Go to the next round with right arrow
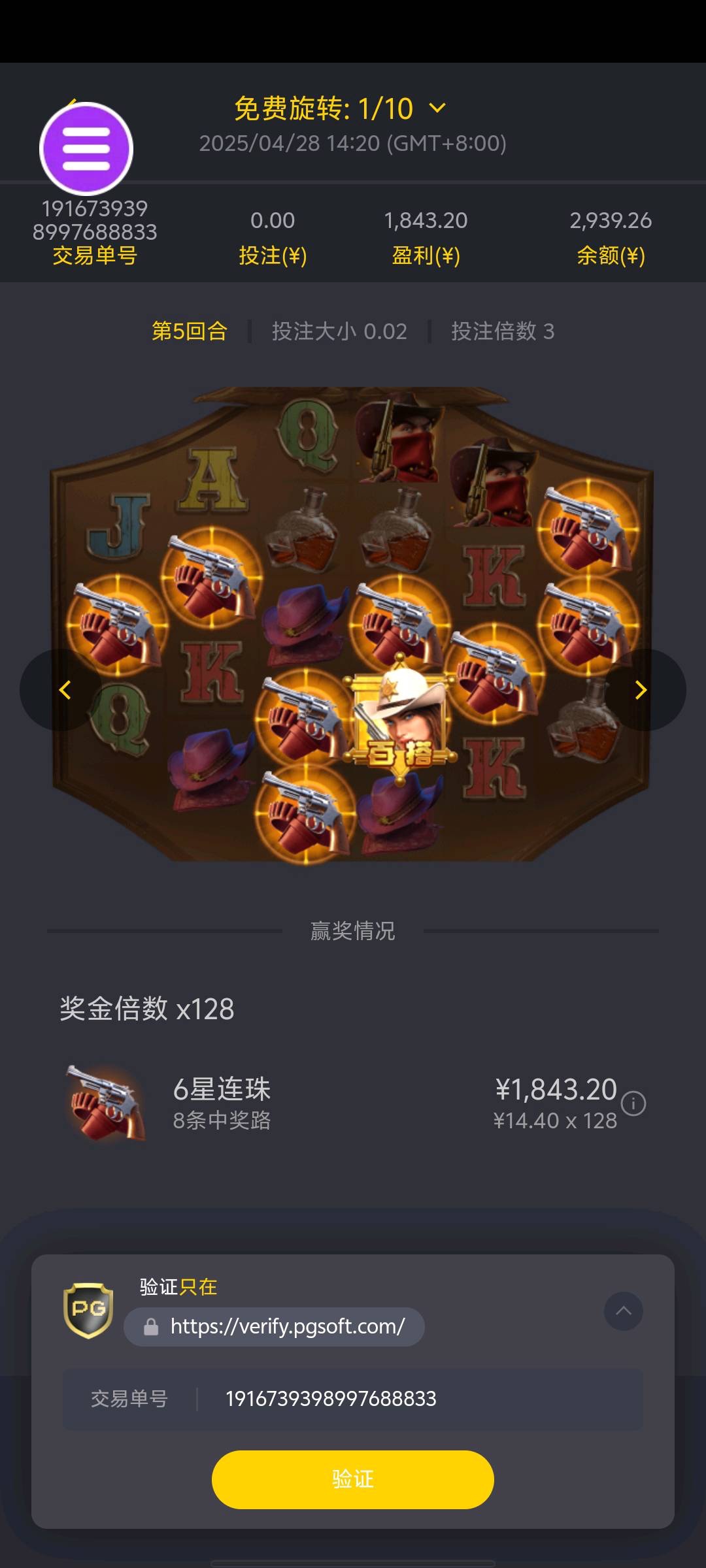 [x=641, y=690]
